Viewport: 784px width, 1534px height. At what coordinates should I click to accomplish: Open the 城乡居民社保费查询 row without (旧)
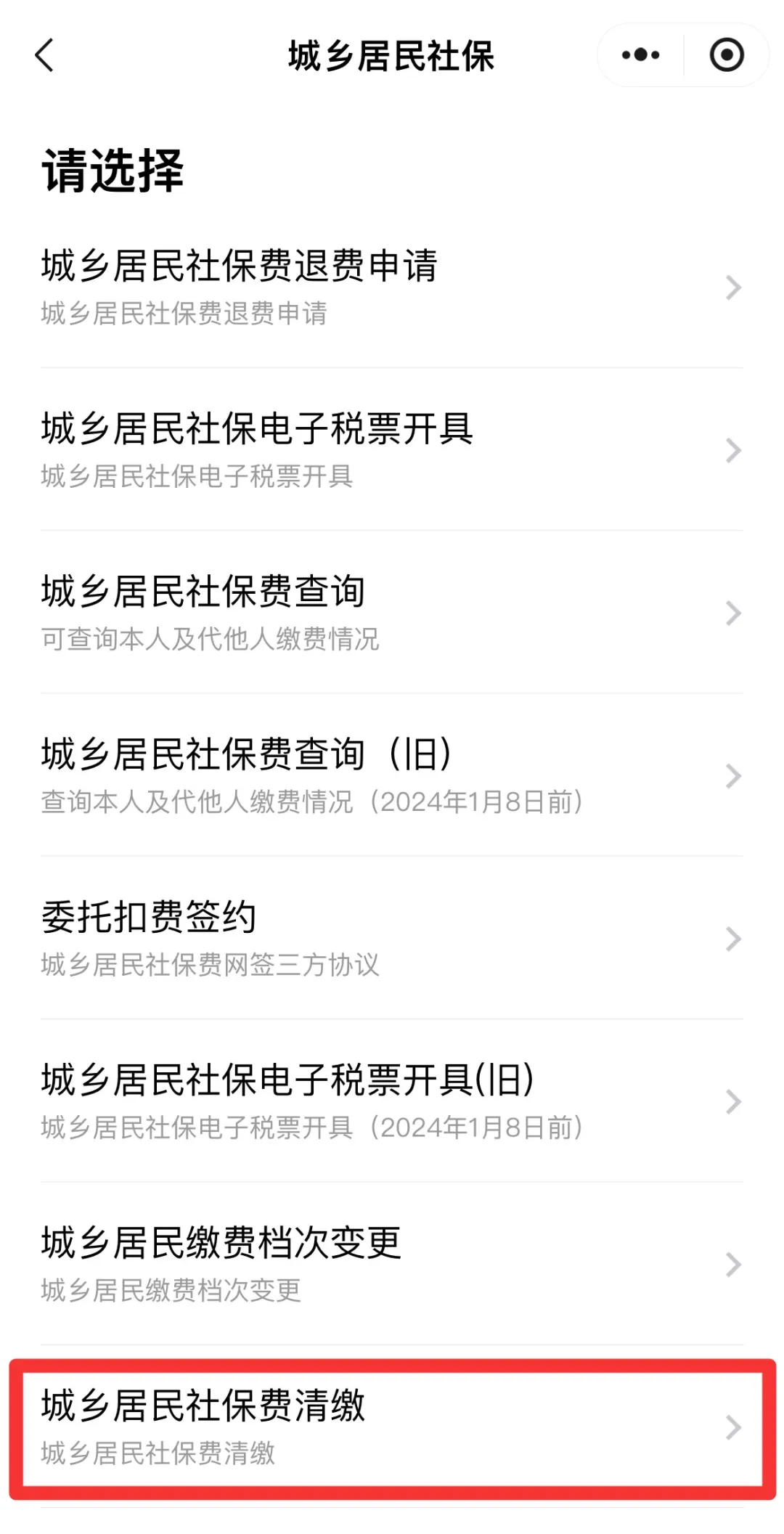[x=392, y=612]
